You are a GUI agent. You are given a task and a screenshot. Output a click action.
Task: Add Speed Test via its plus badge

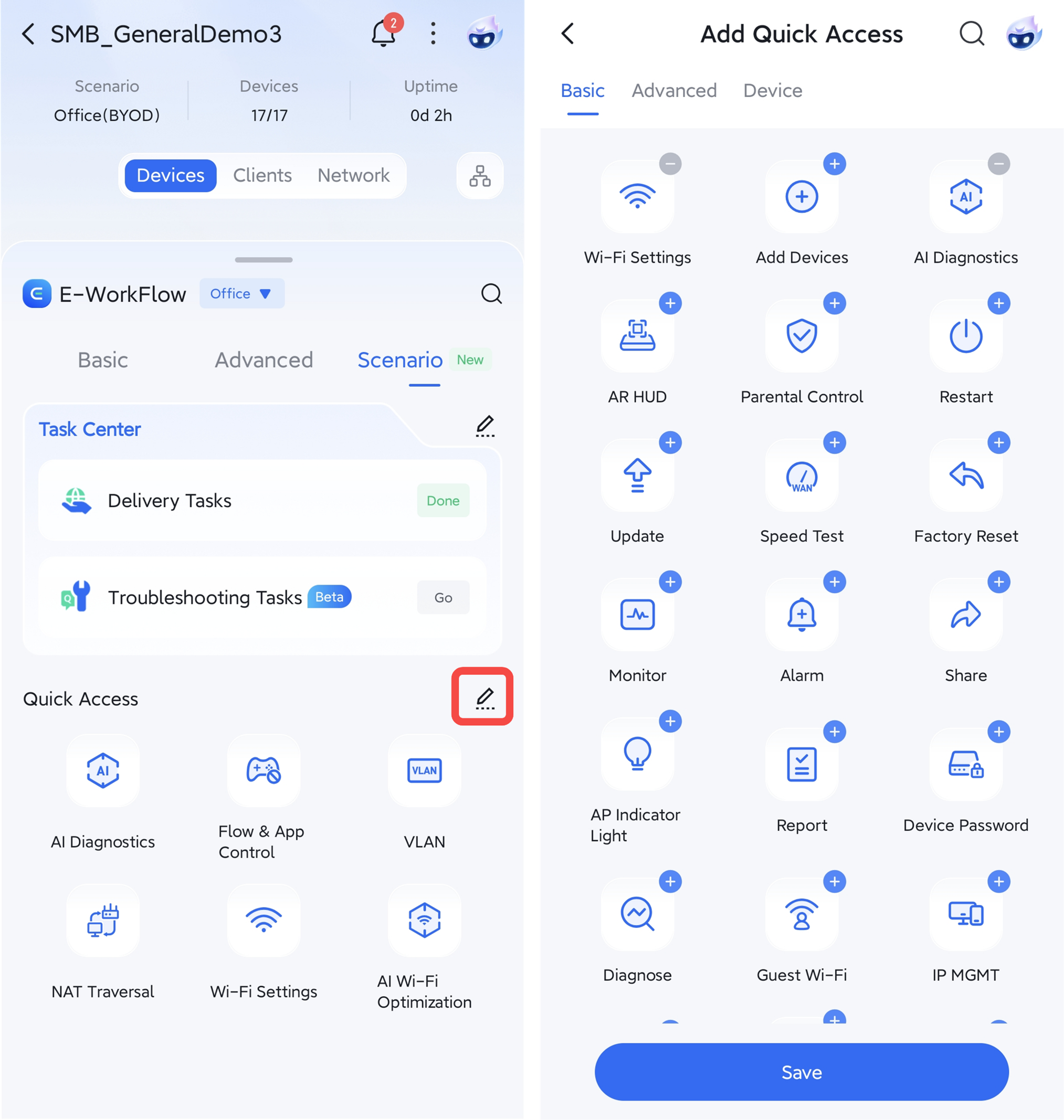click(x=834, y=443)
